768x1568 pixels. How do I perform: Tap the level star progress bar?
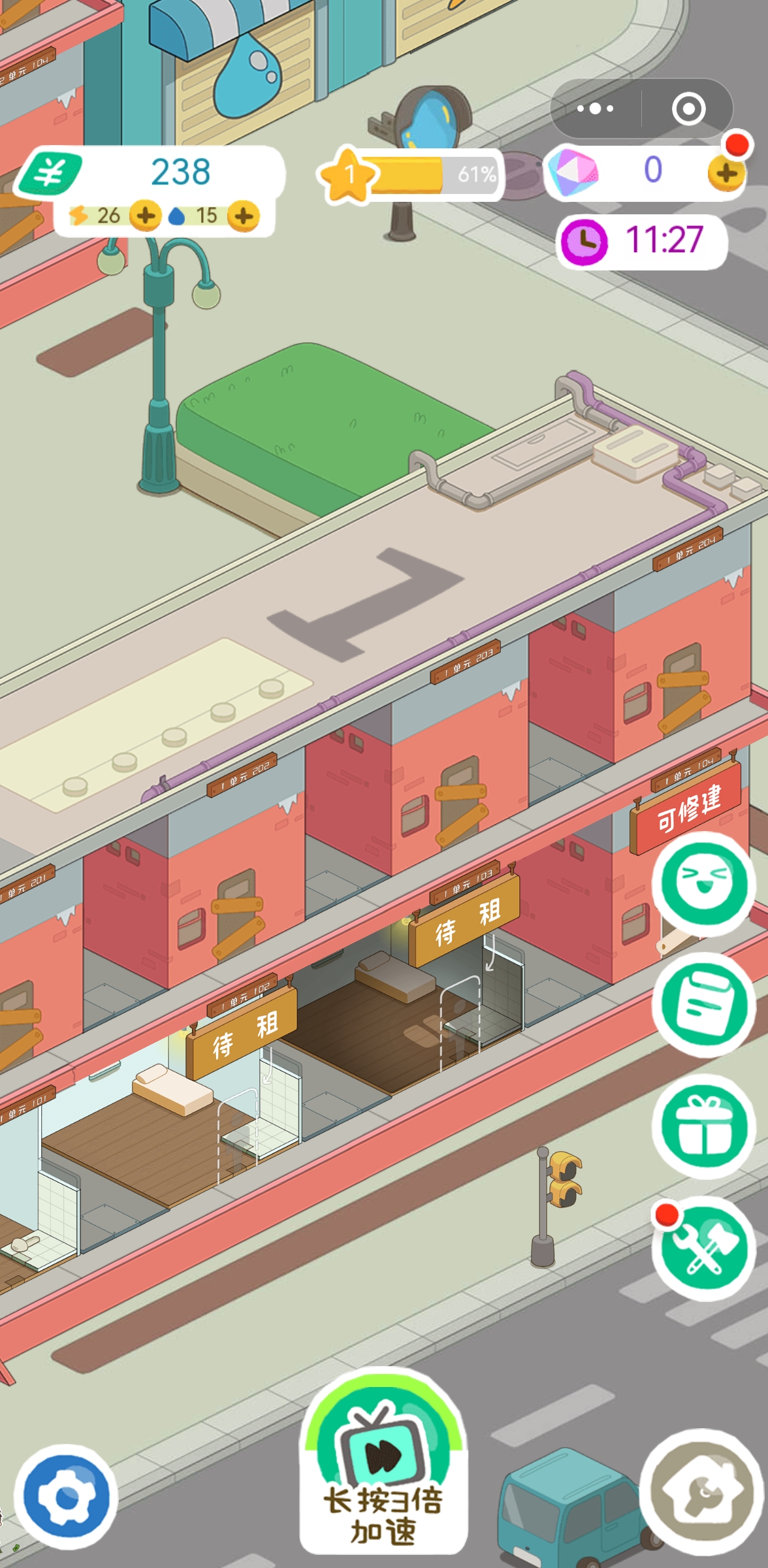411,174
